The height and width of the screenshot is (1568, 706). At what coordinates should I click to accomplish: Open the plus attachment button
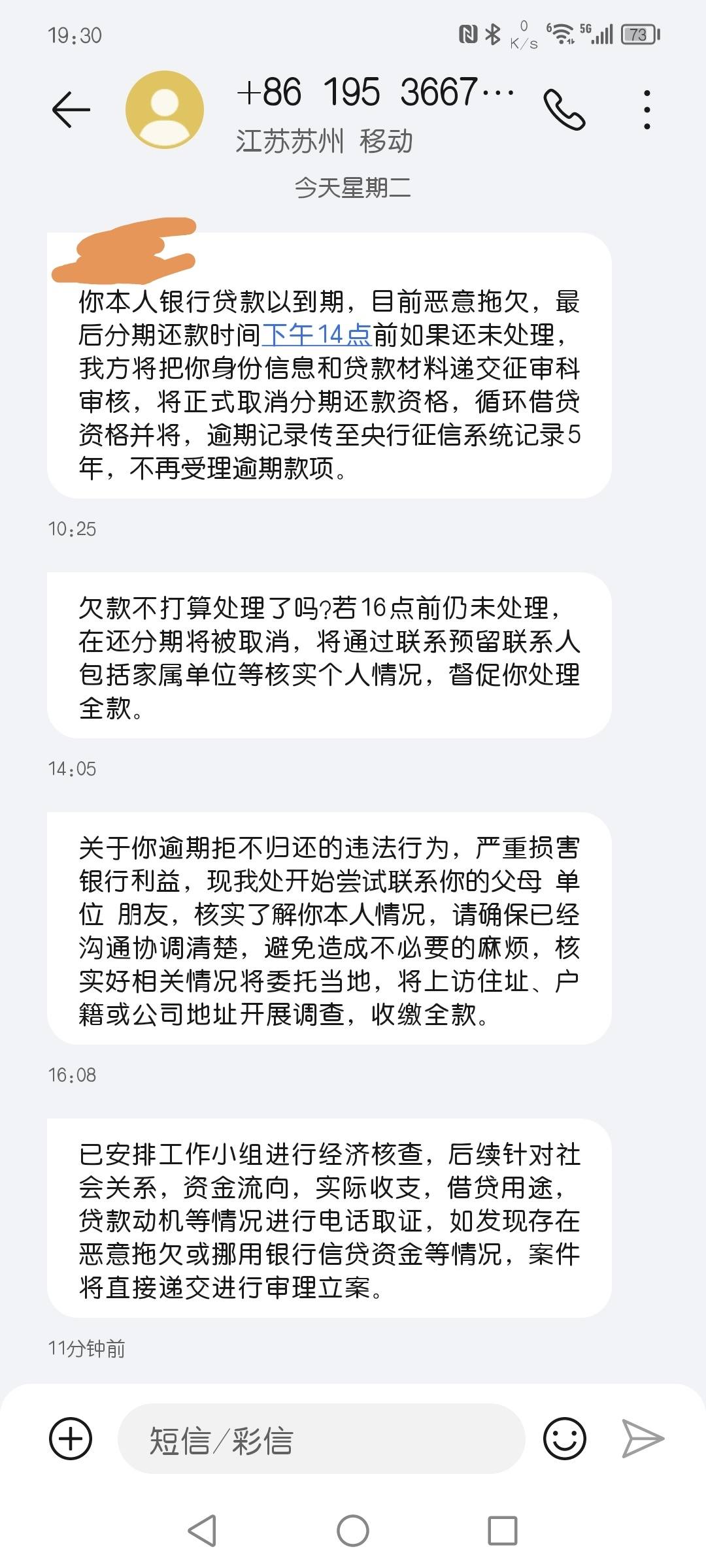coord(71,1439)
